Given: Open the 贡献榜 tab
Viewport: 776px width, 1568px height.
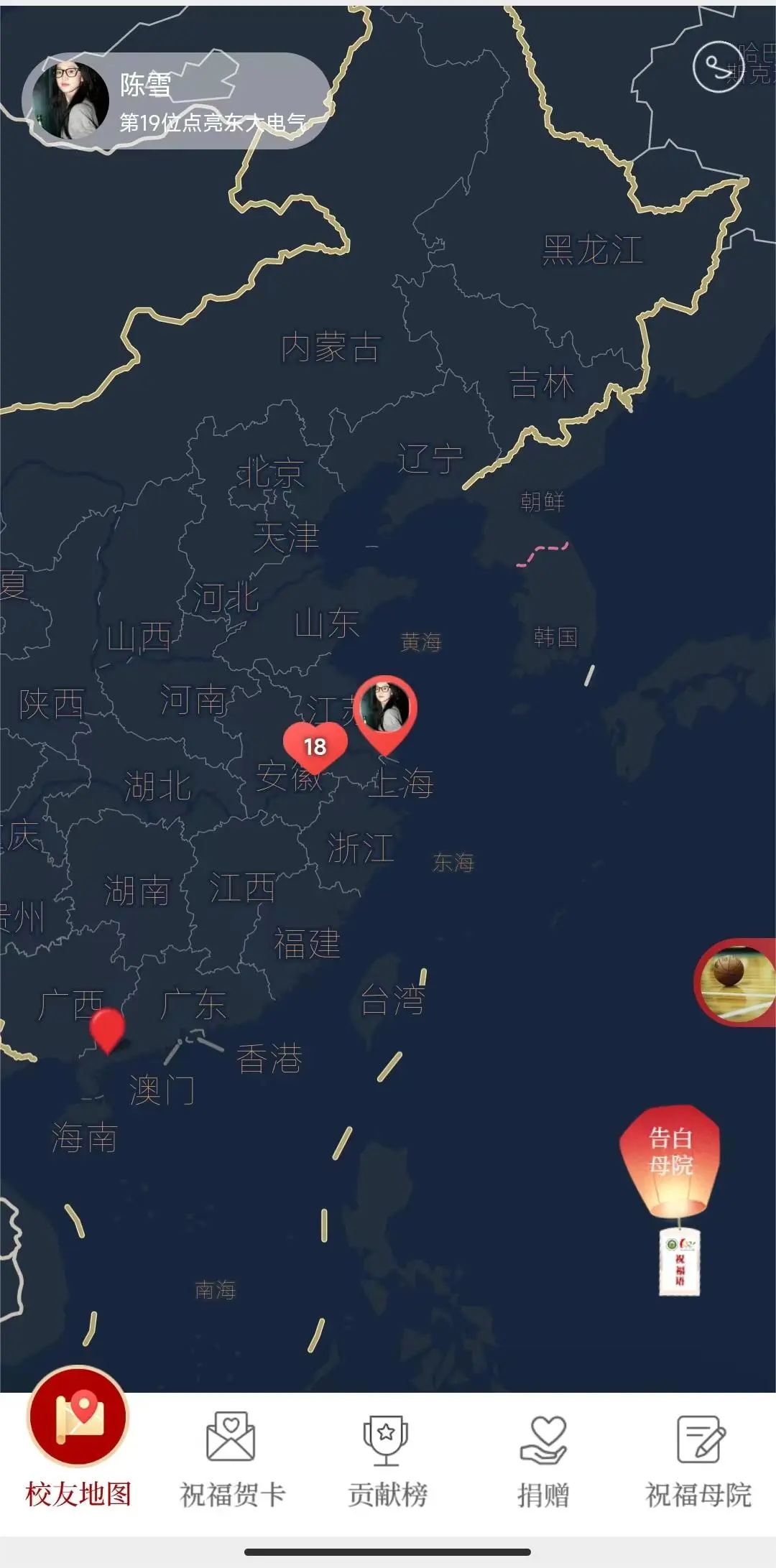Looking at the screenshot, I should point(387,1459).
